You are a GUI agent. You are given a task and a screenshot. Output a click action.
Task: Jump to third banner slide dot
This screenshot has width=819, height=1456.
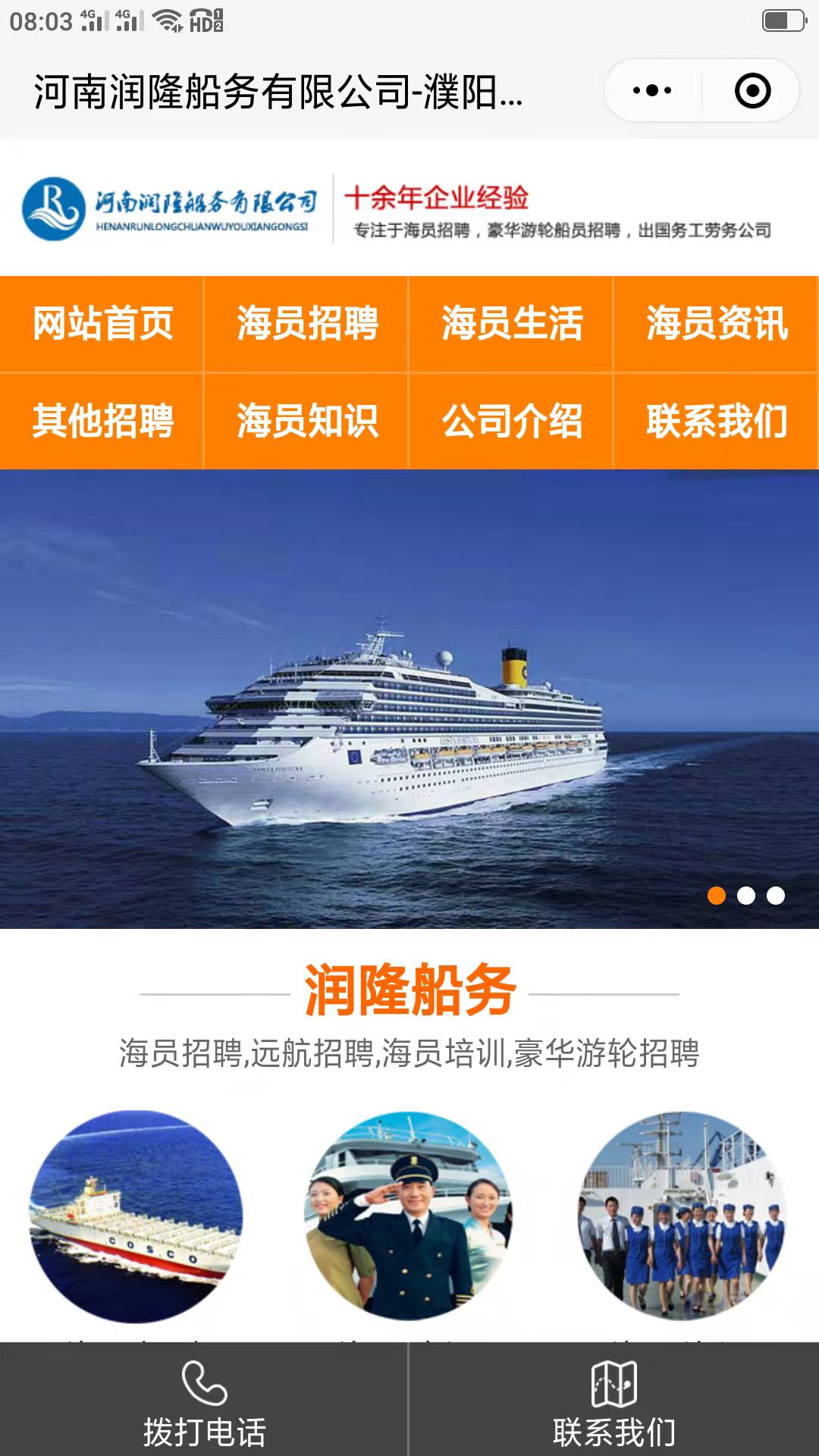pos(776,896)
